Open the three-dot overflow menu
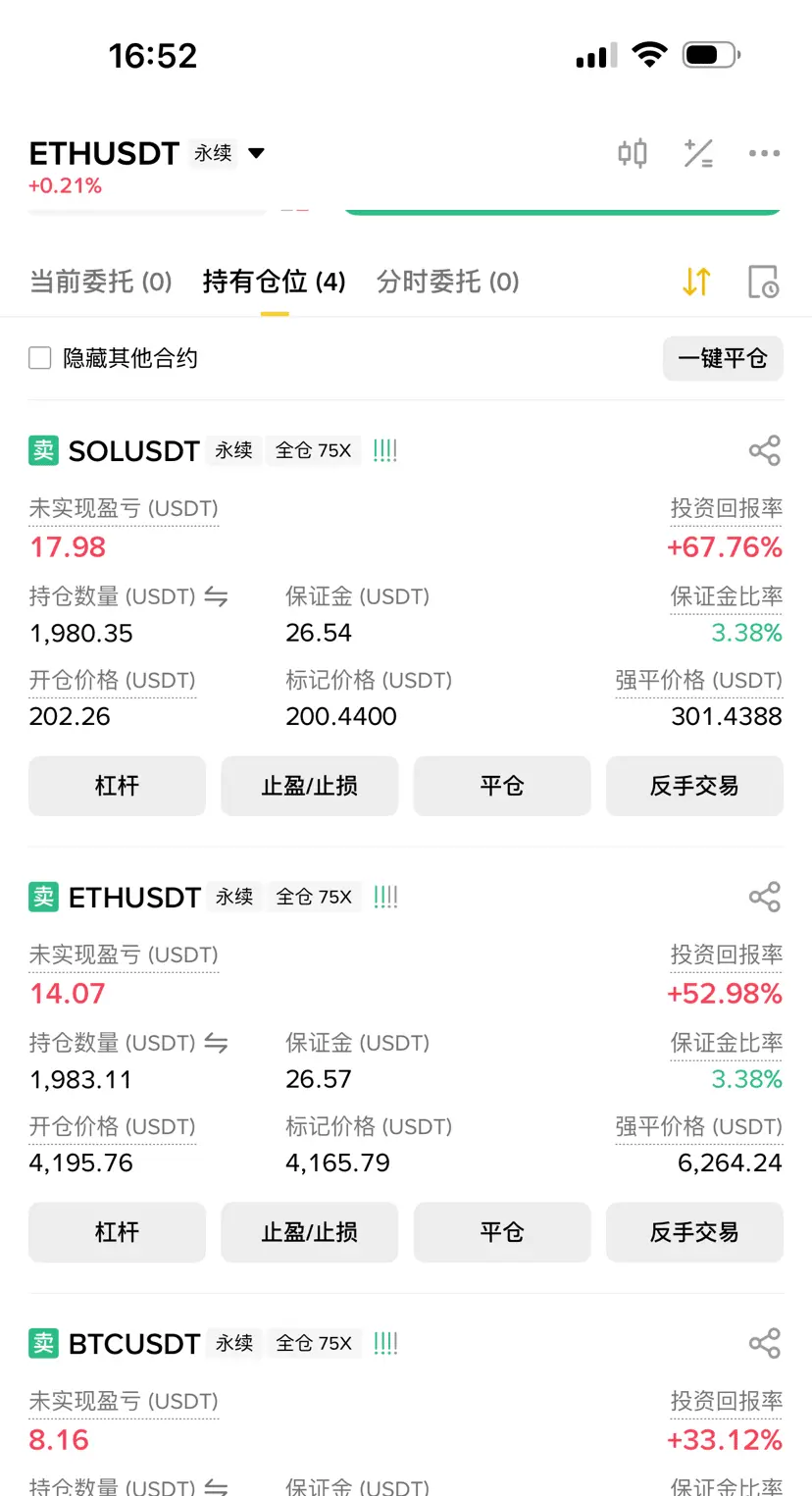 [x=764, y=153]
